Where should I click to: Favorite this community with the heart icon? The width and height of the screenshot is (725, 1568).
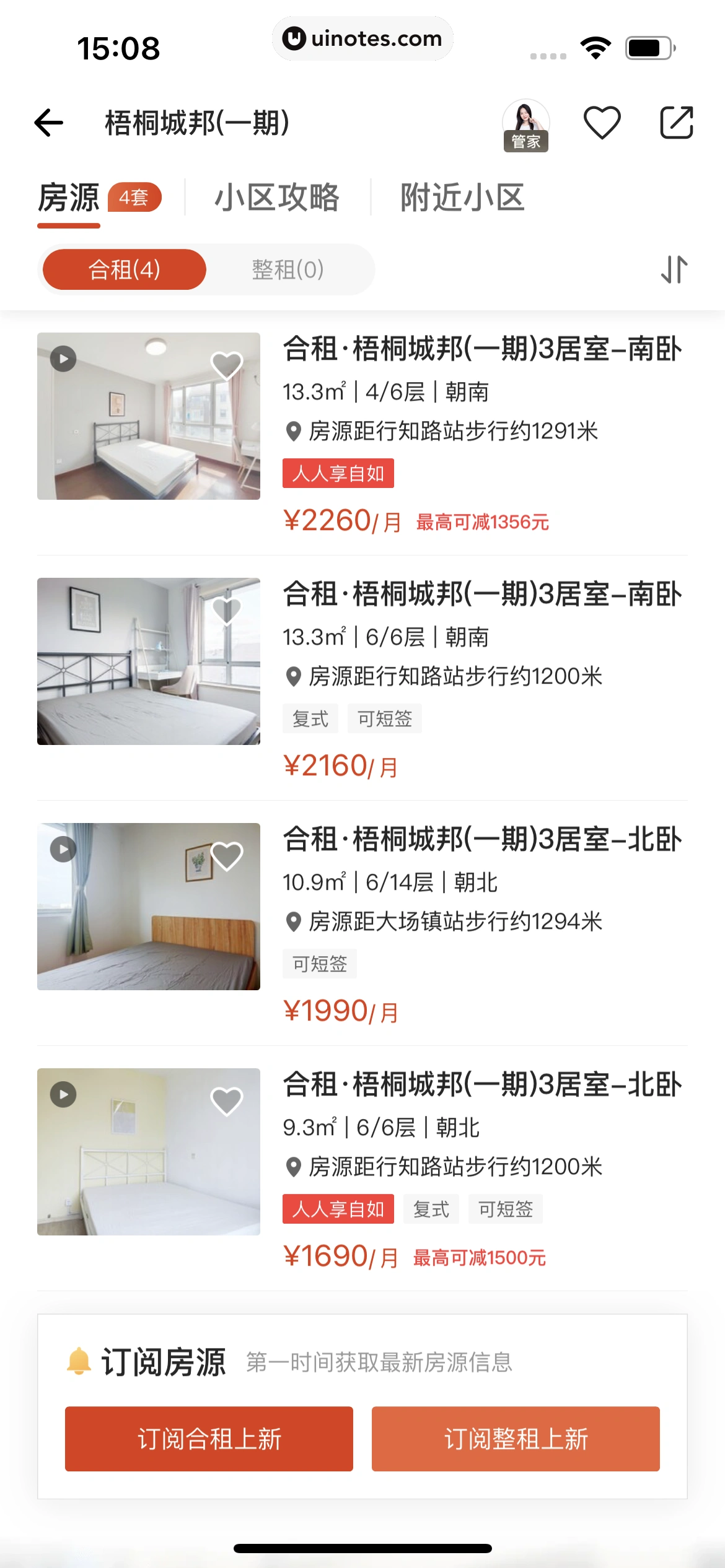(602, 122)
